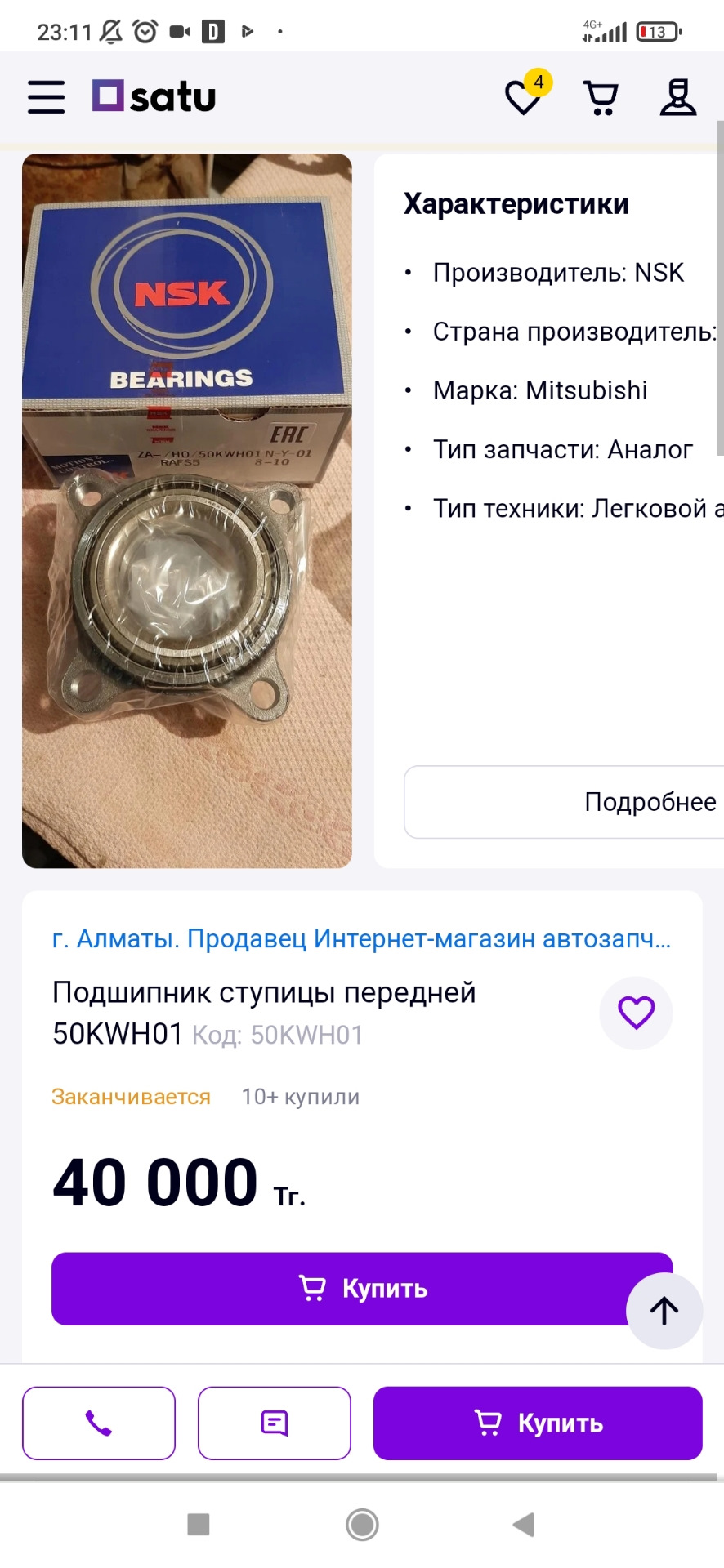Jump back to top with the arrow button
The image size is (724, 1568).
pos(664,1311)
